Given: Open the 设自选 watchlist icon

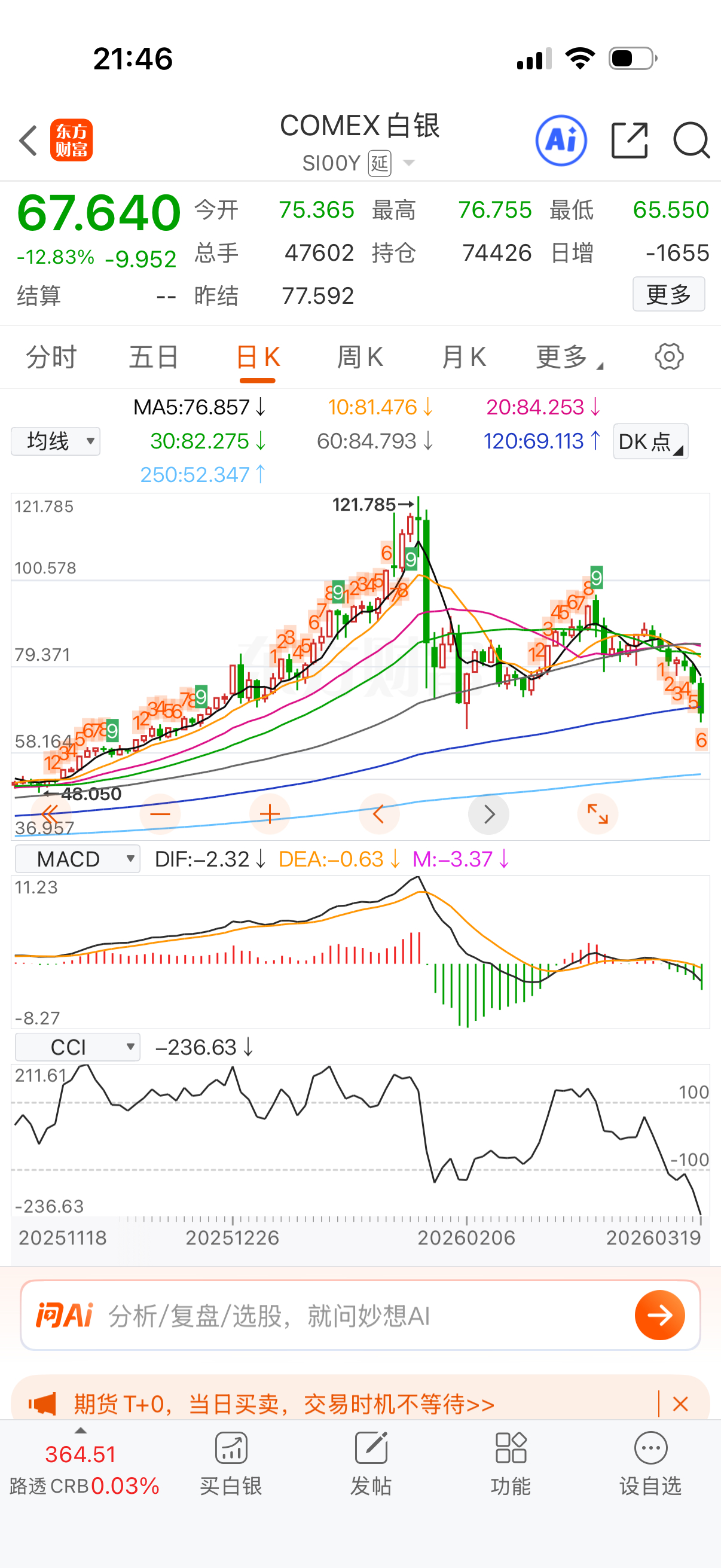Looking at the screenshot, I should coord(650,1461).
